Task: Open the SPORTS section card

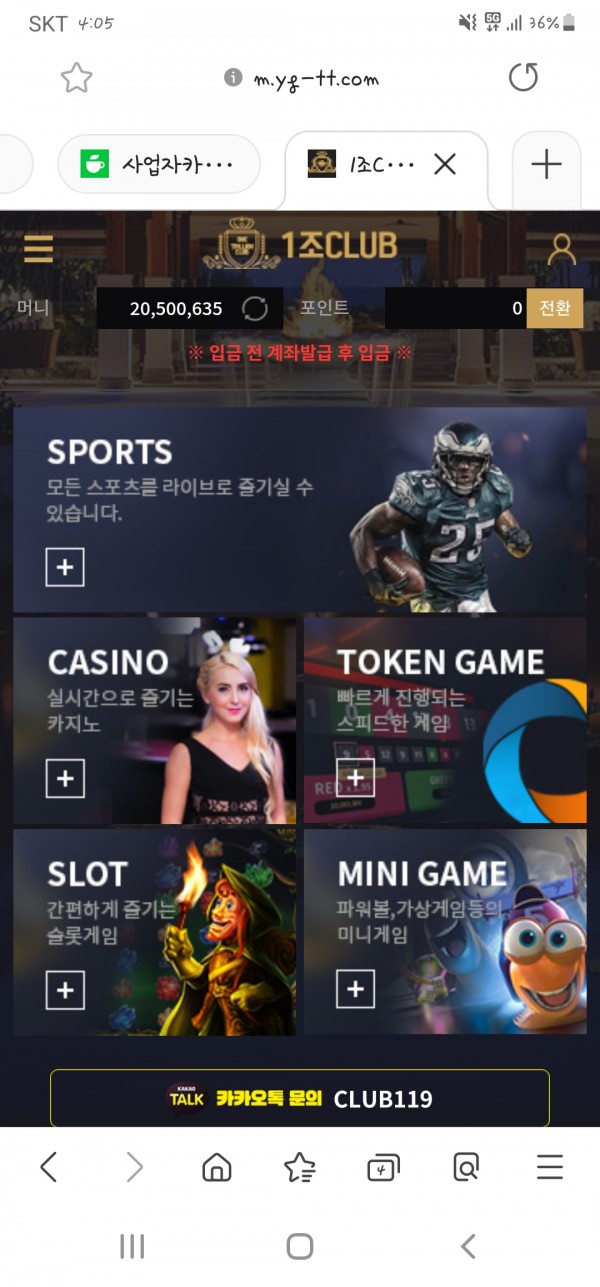Action: [299, 509]
